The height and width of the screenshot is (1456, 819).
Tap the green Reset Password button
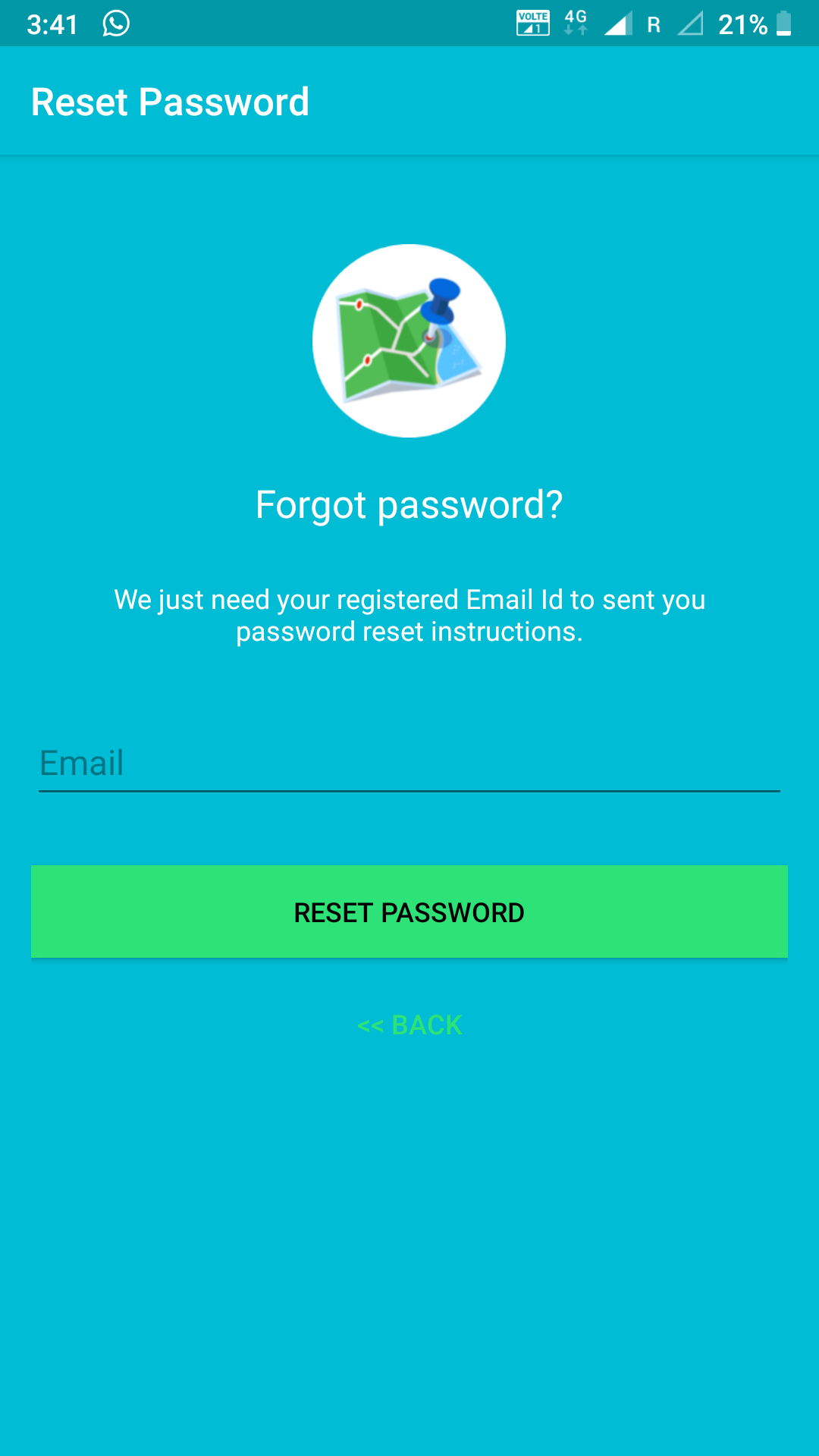(409, 912)
